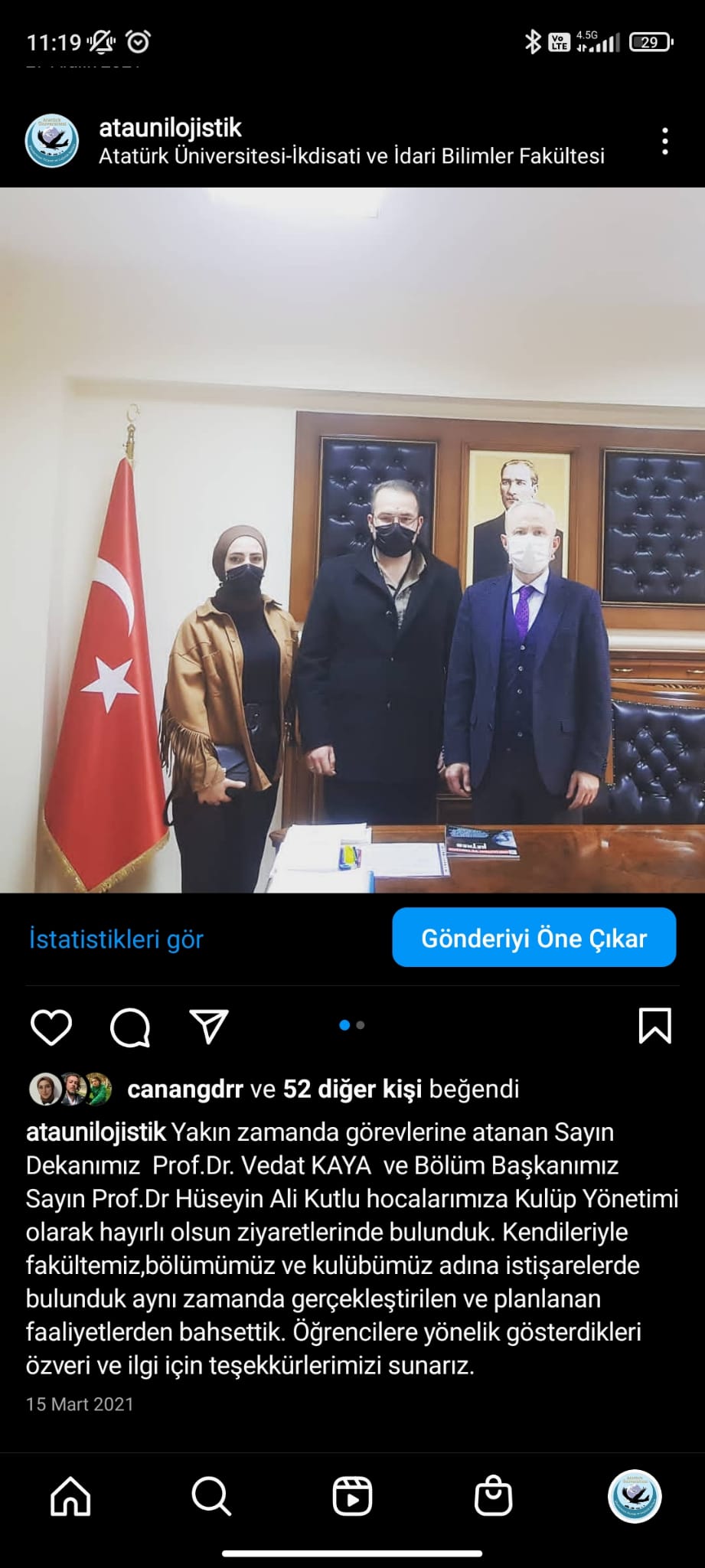This screenshot has height=1568, width=705.
Task: Tap Gönderiyi Öne Çıkar button
Action: click(x=534, y=938)
